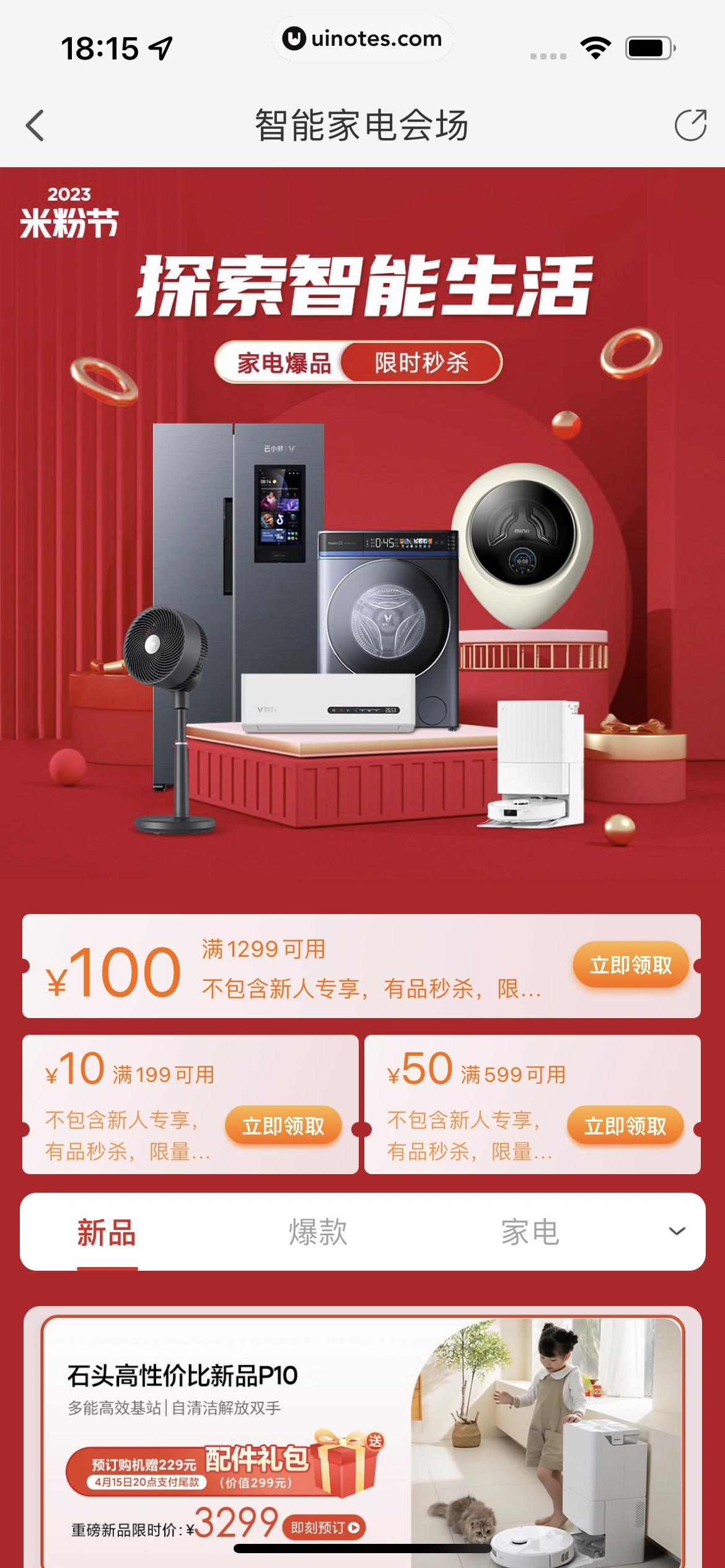Share this page via the top-right icon
725x1568 pixels.
coord(690,126)
